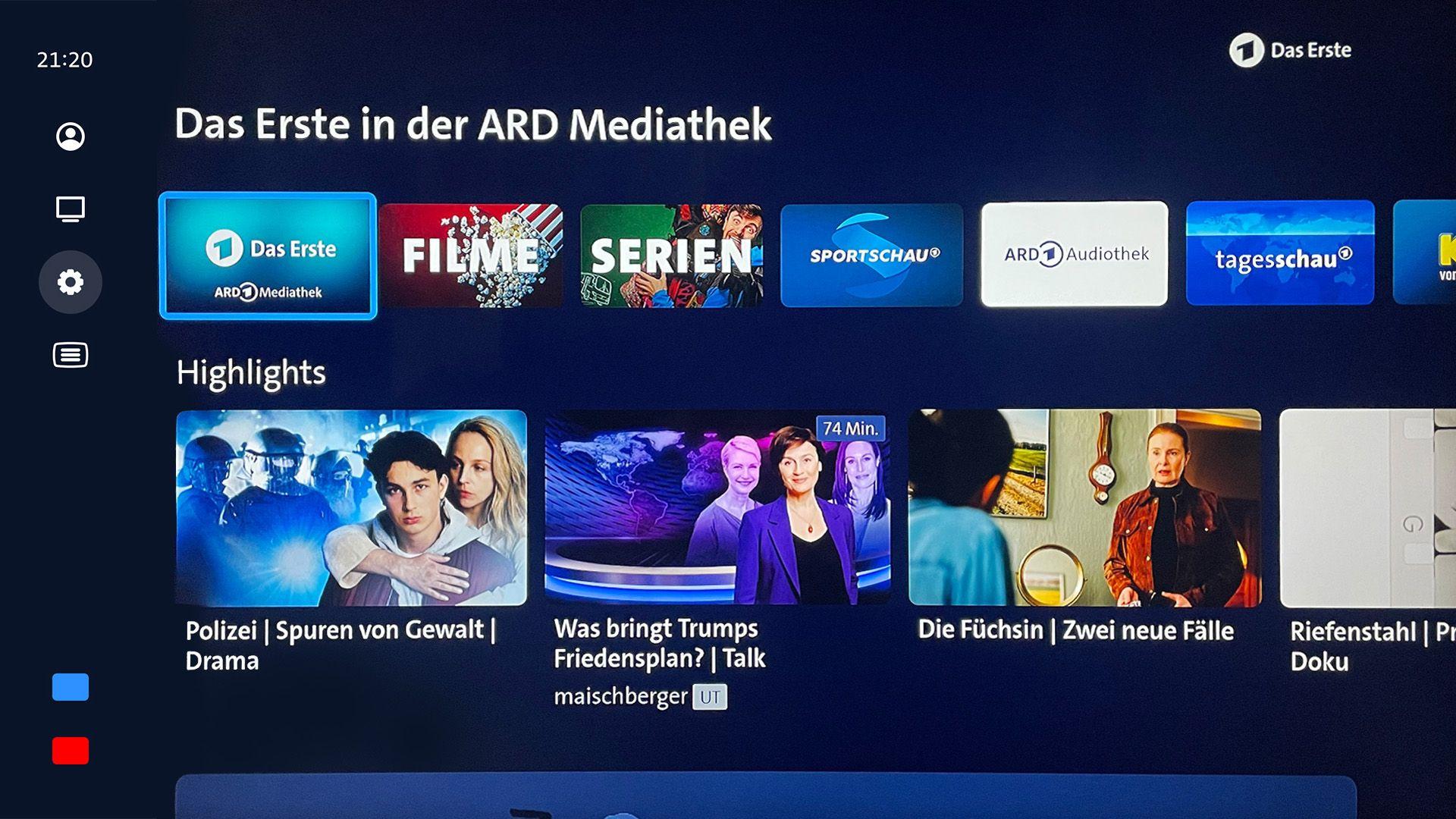The image size is (1456, 819).
Task: Tap the blue color button
Action: point(71,687)
